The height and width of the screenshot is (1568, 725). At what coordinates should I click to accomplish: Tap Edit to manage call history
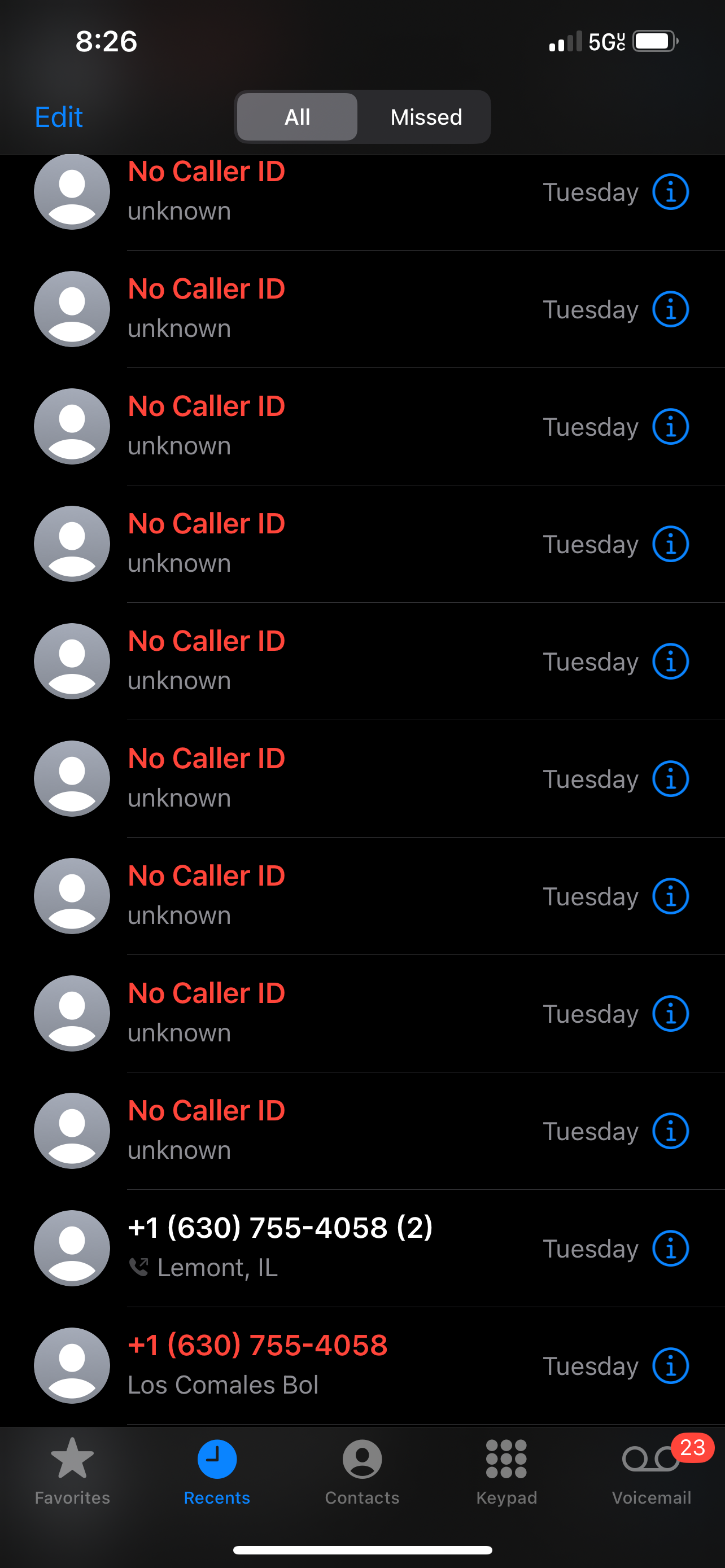pyautogui.click(x=58, y=117)
